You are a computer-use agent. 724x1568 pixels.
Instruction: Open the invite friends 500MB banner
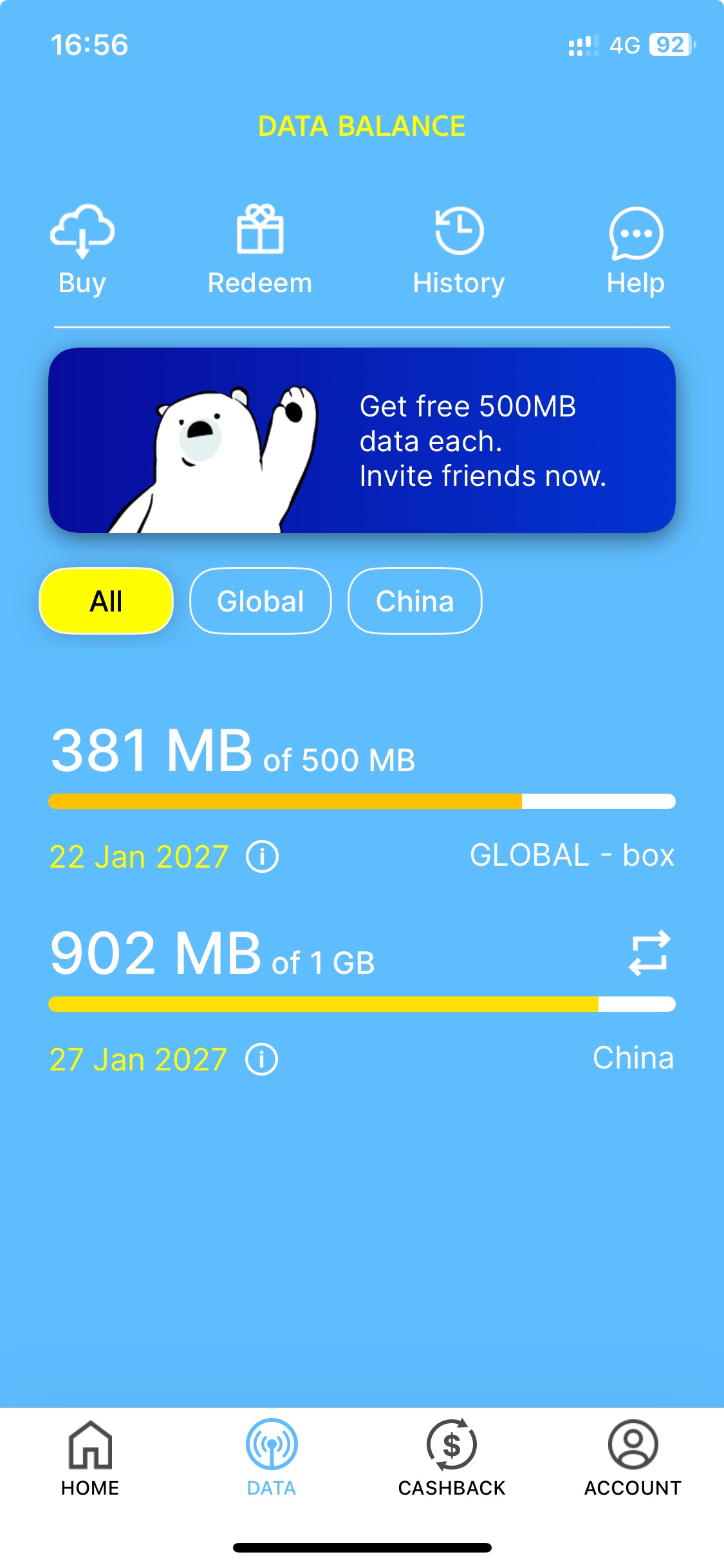[362, 440]
